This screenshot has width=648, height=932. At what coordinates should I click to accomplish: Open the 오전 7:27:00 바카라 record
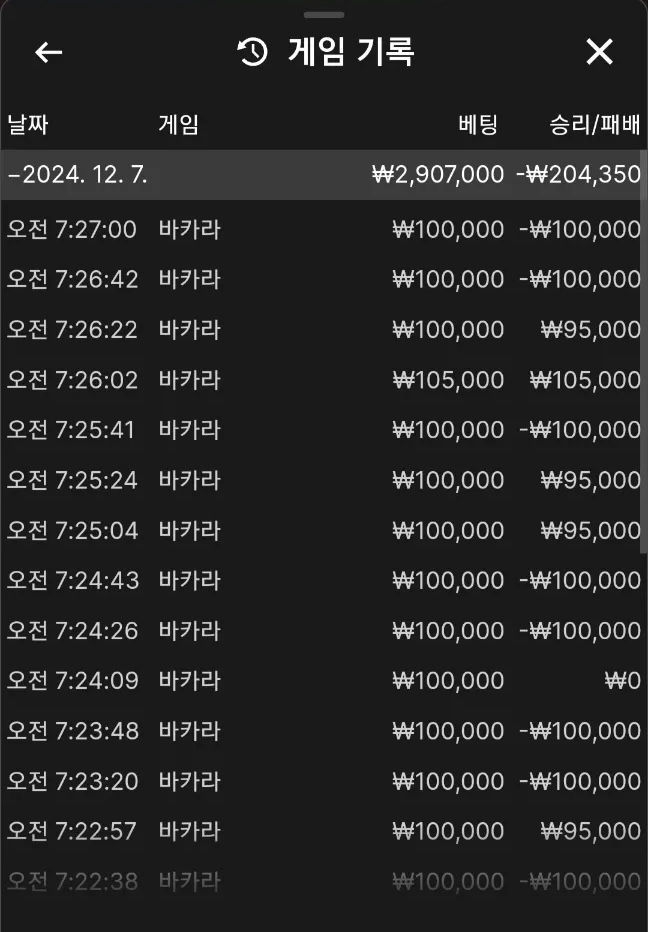pyautogui.click(x=323, y=230)
